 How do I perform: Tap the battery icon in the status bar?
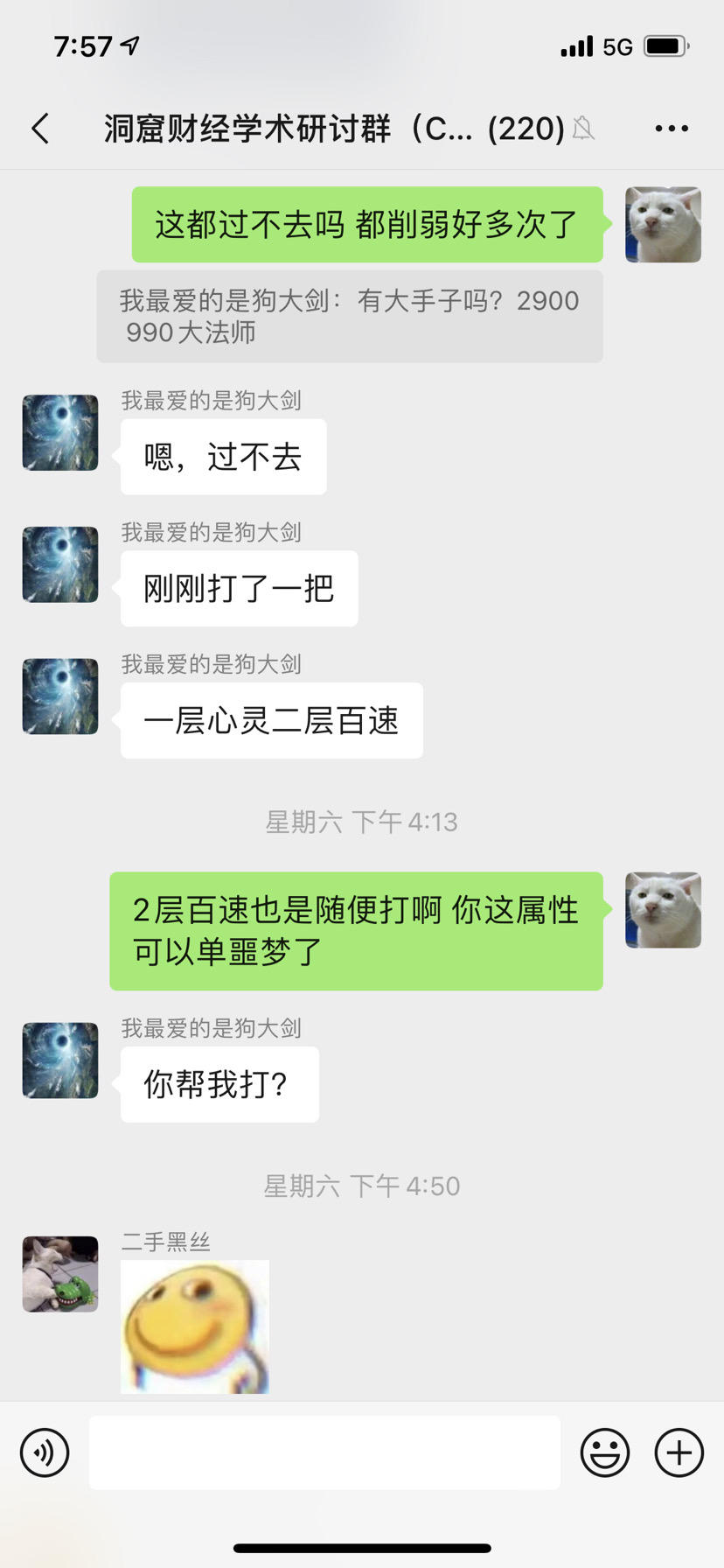(x=666, y=46)
